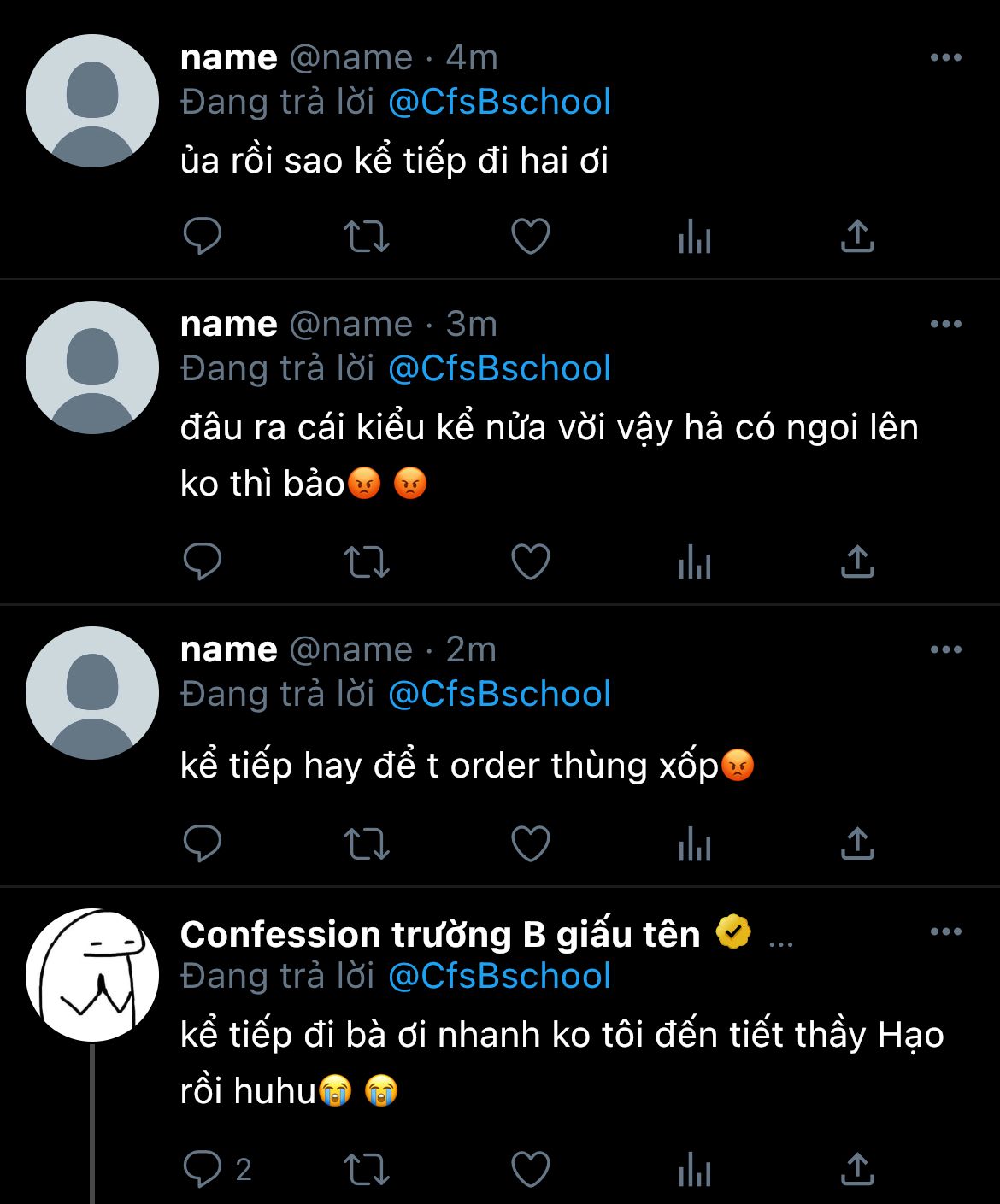Retweet the 'ủa rồi sao kể tiếp' tweet
This screenshot has width=1000, height=1204.
[x=366, y=236]
